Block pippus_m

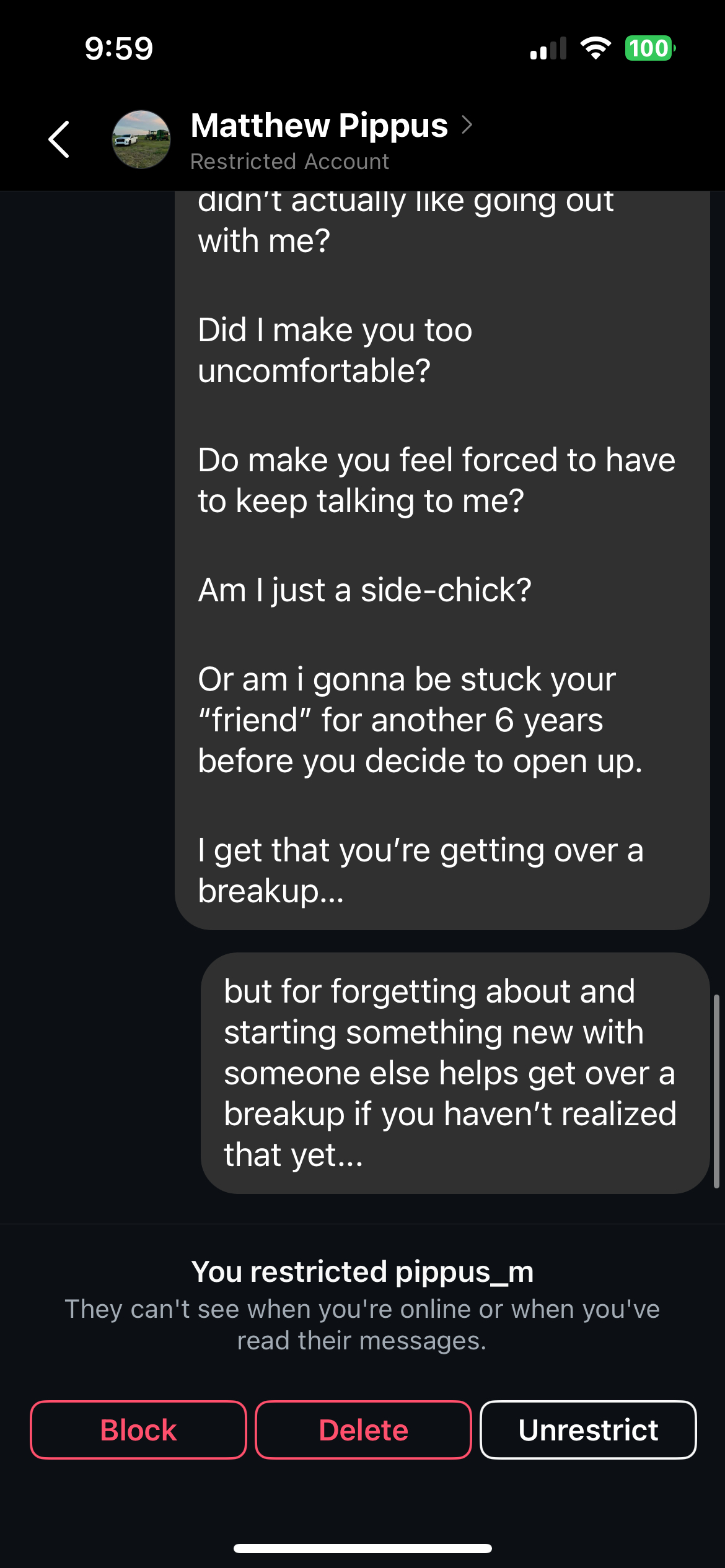pyautogui.click(x=139, y=1430)
